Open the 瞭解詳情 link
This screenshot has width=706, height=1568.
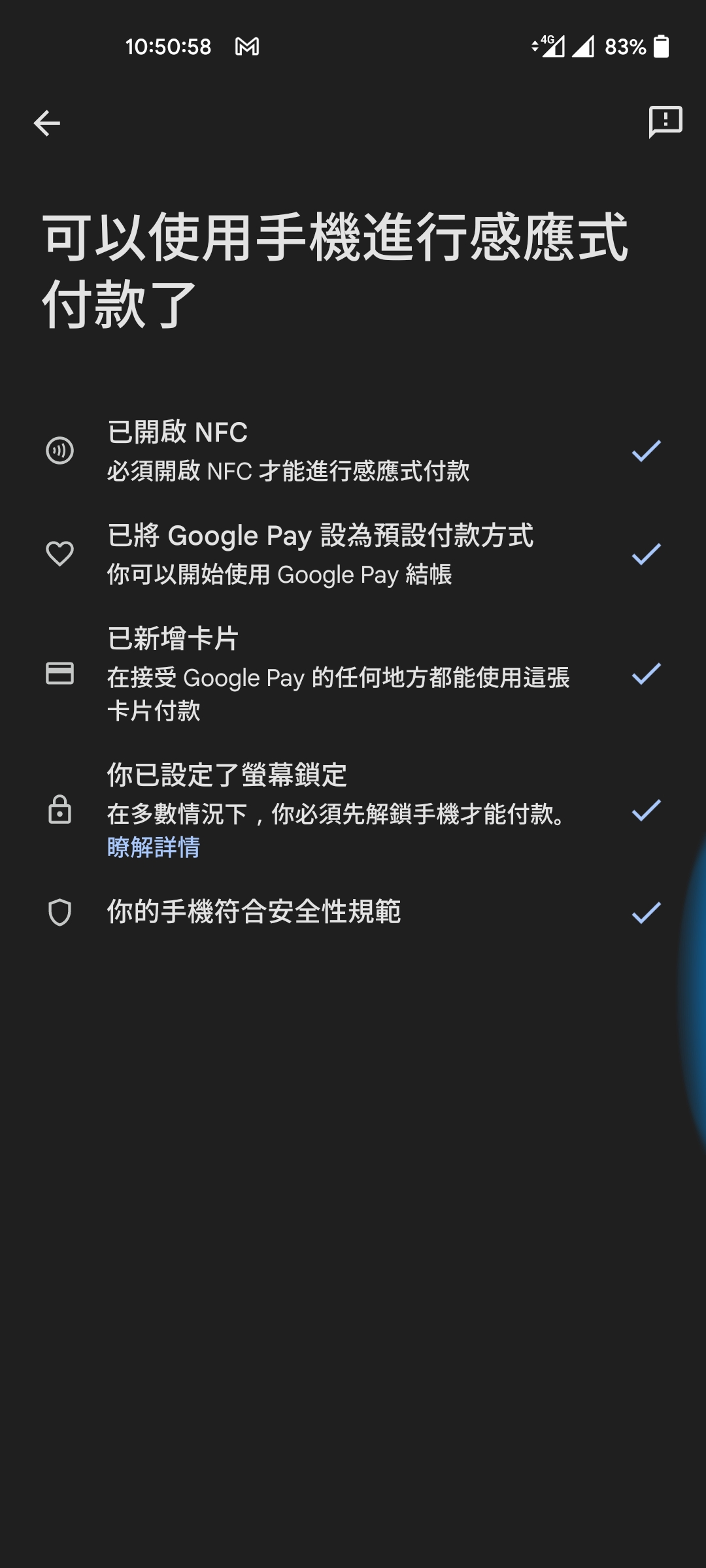pyautogui.click(x=154, y=847)
